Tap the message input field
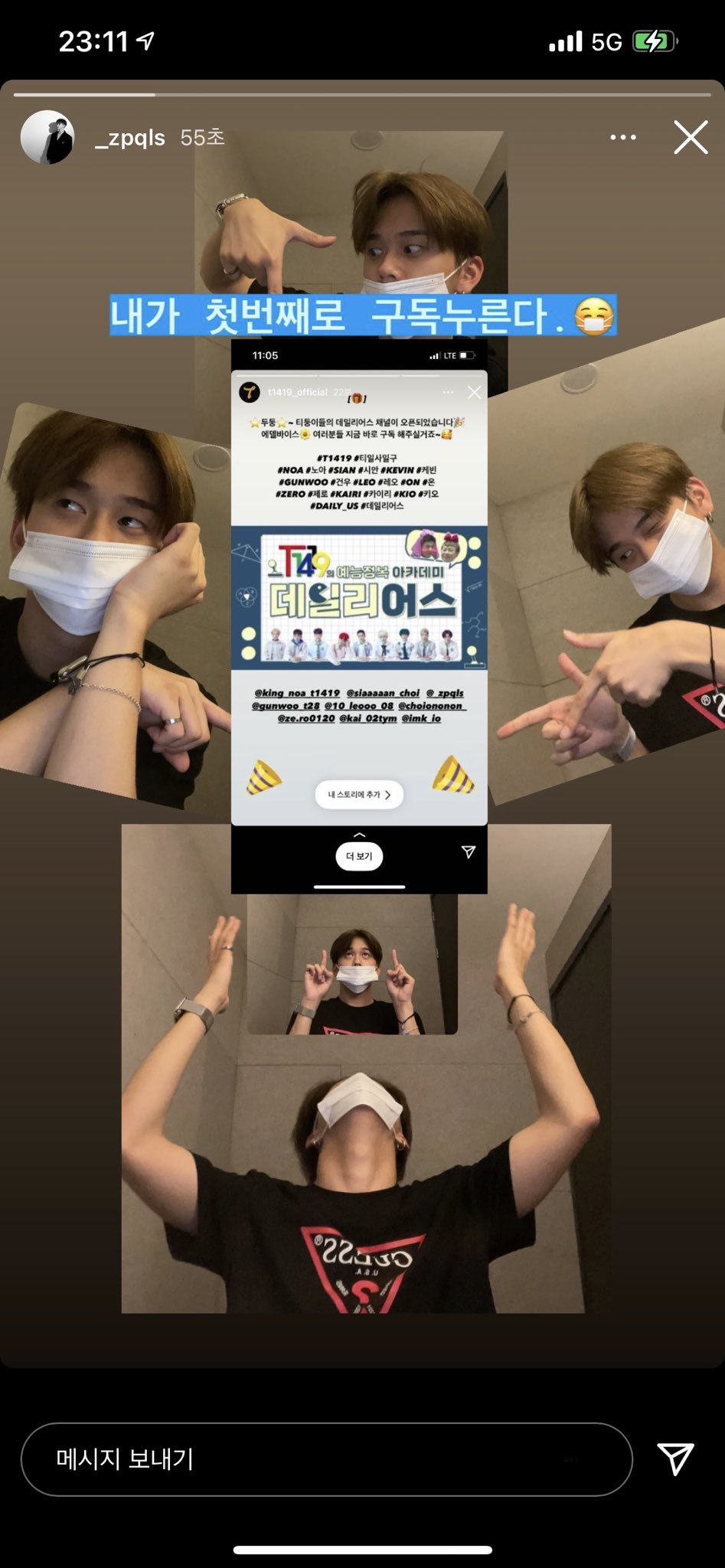The image size is (725, 1568). (x=326, y=1459)
